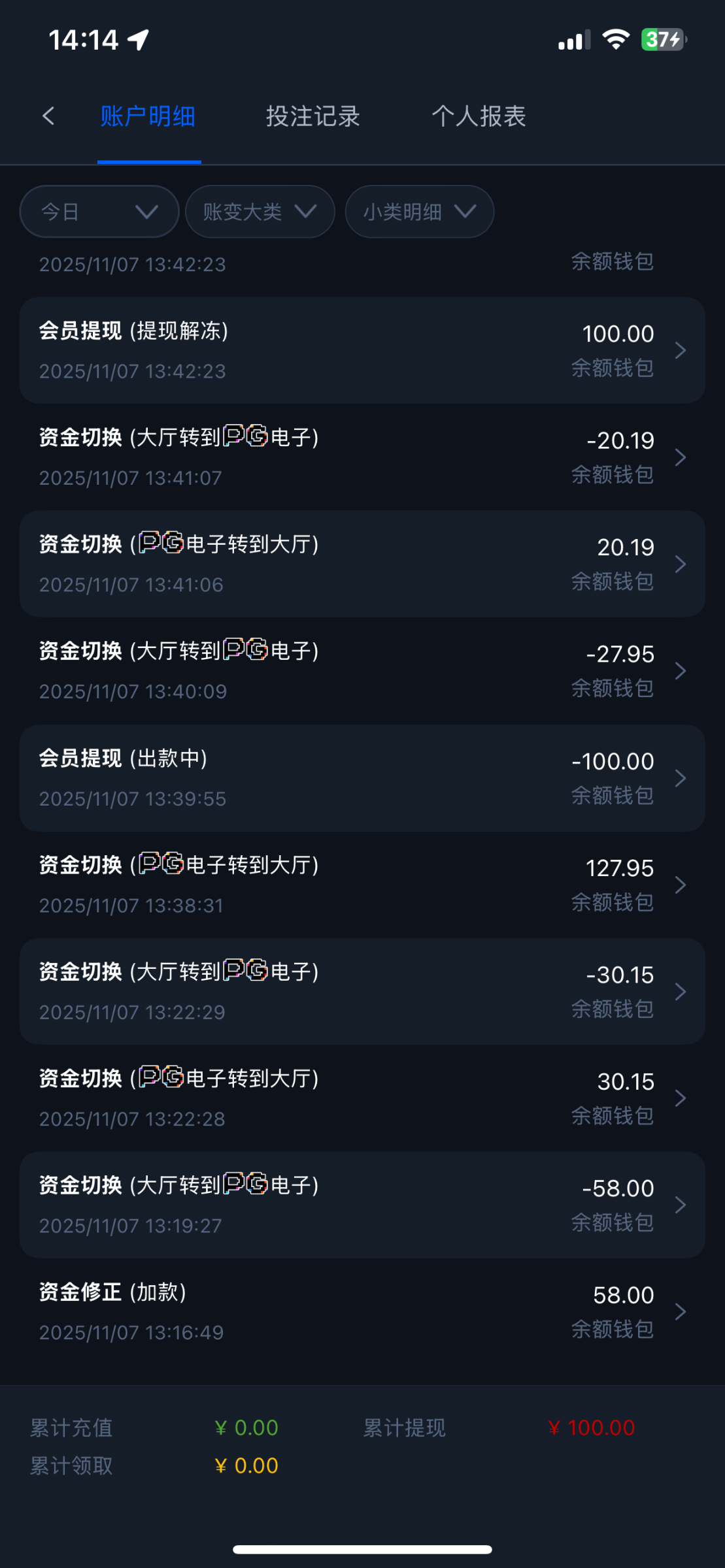The image size is (725, 1568).
Task: Open the -20.19 资金切换 record
Action: (x=362, y=457)
